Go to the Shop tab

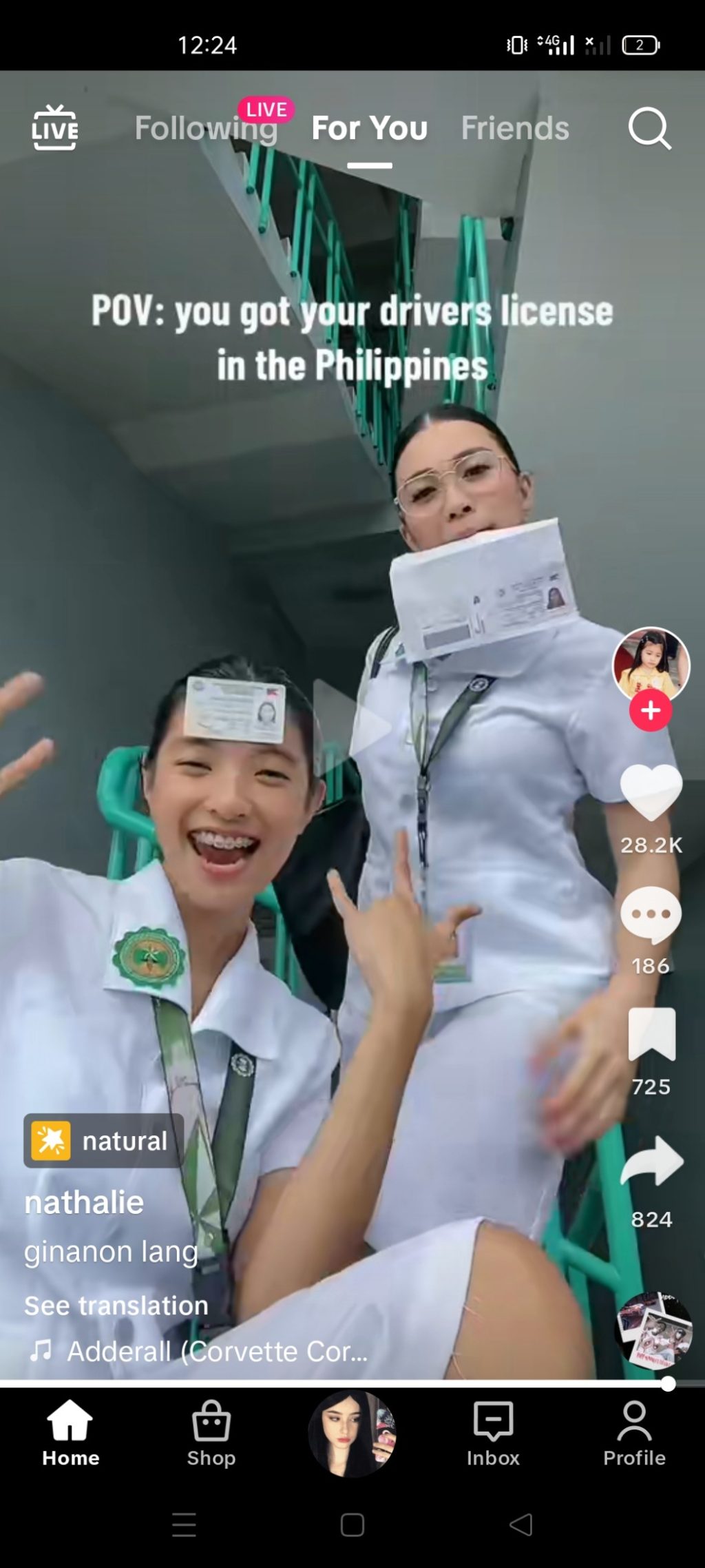(x=211, y=1434)
